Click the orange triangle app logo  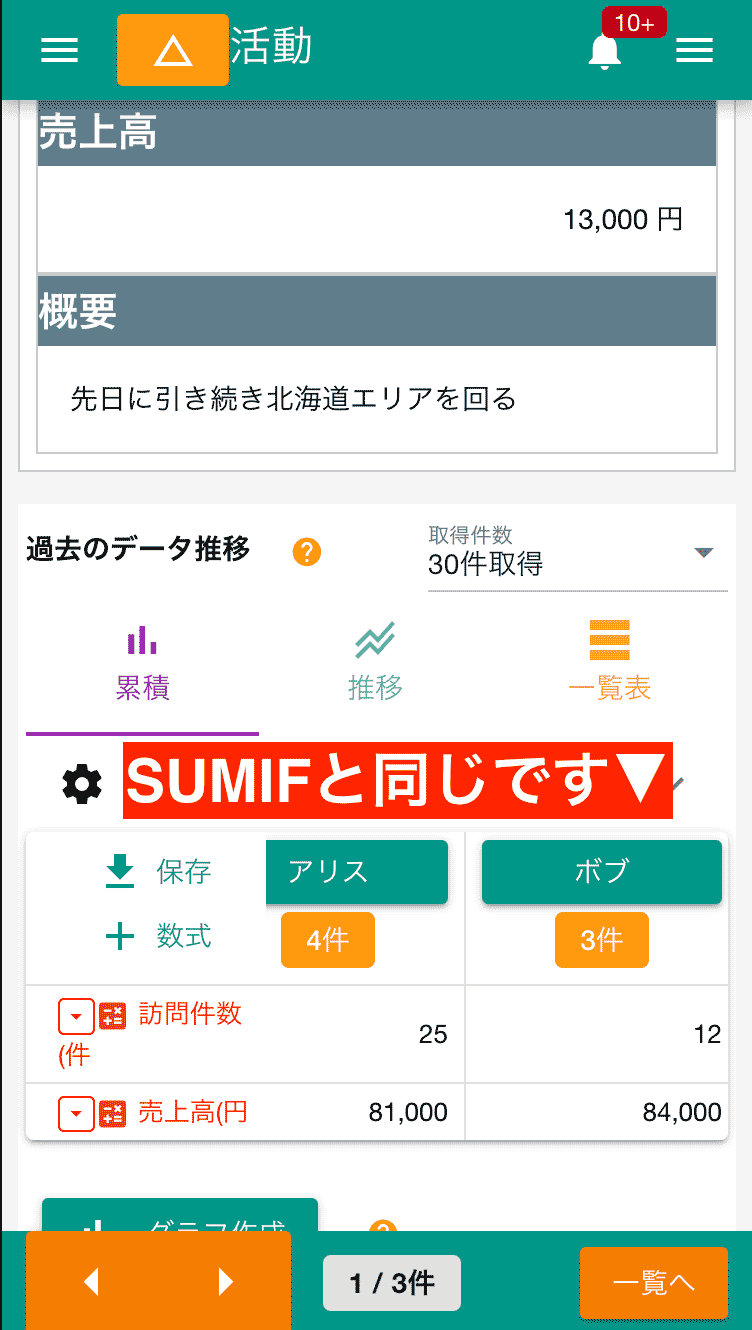(x=172, y=50)
